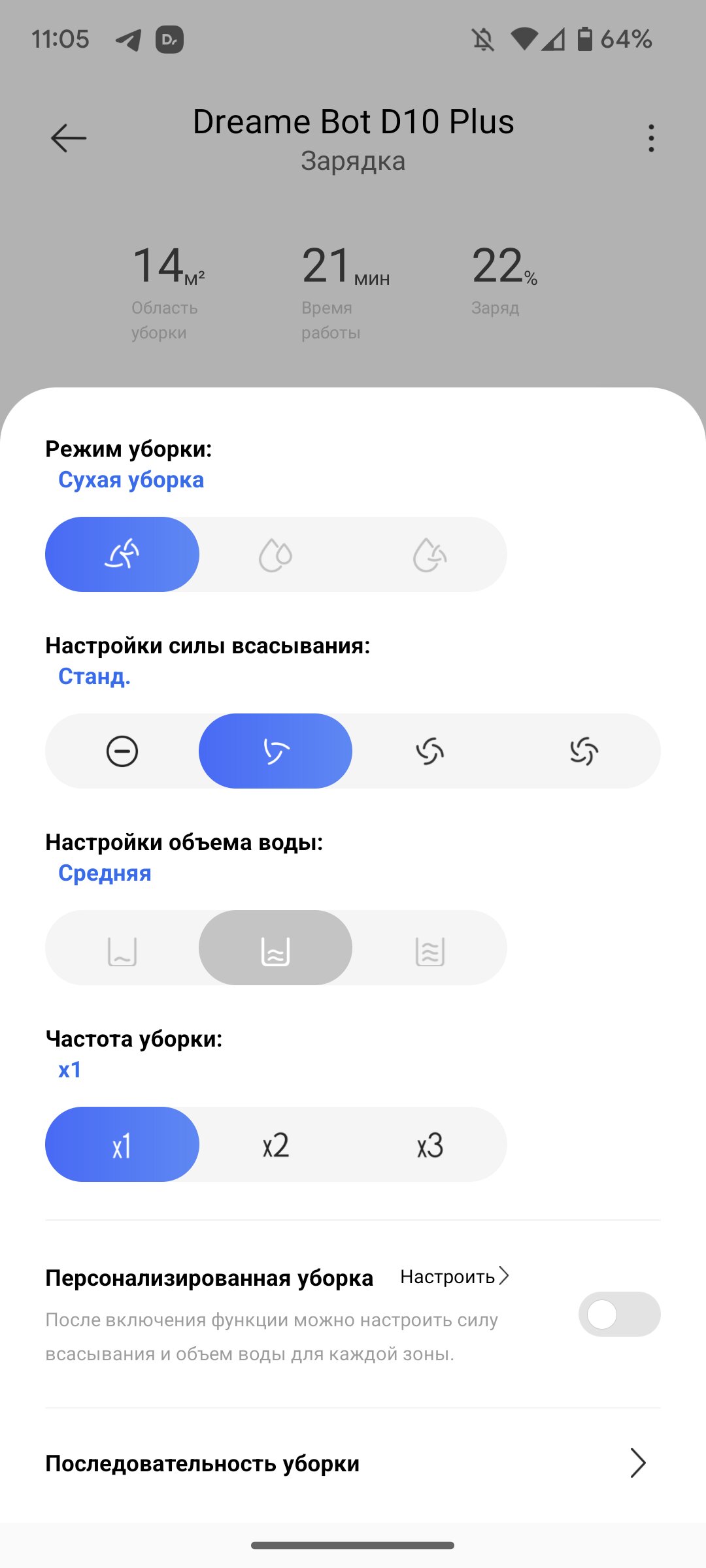Open Последовательность уборки
This screenshot has height=1568, width=706.
(x=353, y=1463)
